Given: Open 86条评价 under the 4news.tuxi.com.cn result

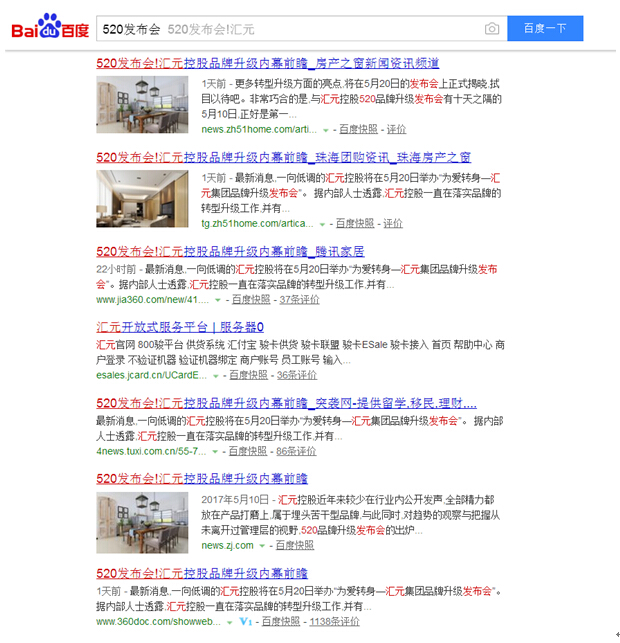Looking at the screenshot, I should (295, 451).
